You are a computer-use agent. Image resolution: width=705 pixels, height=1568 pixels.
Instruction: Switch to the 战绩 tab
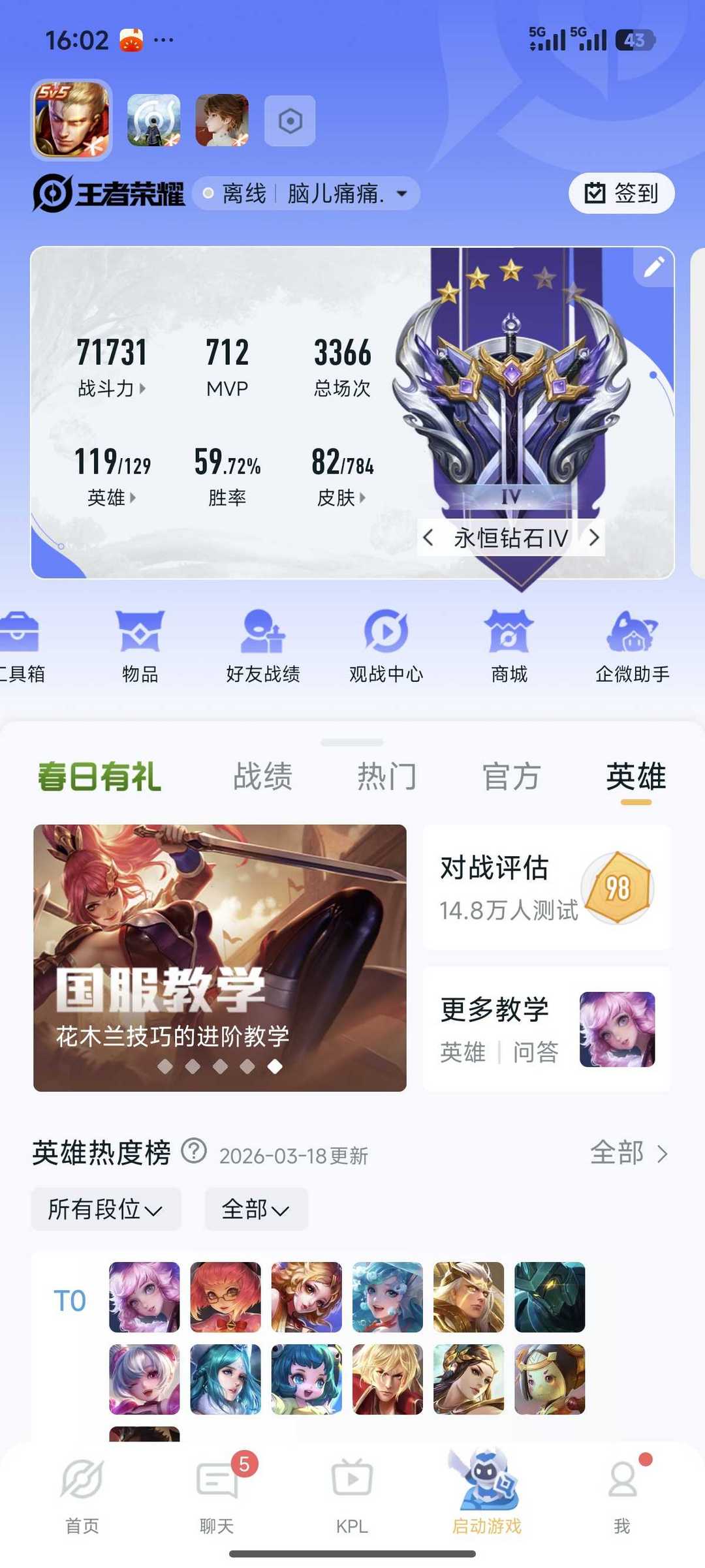[x=260, y=777]
